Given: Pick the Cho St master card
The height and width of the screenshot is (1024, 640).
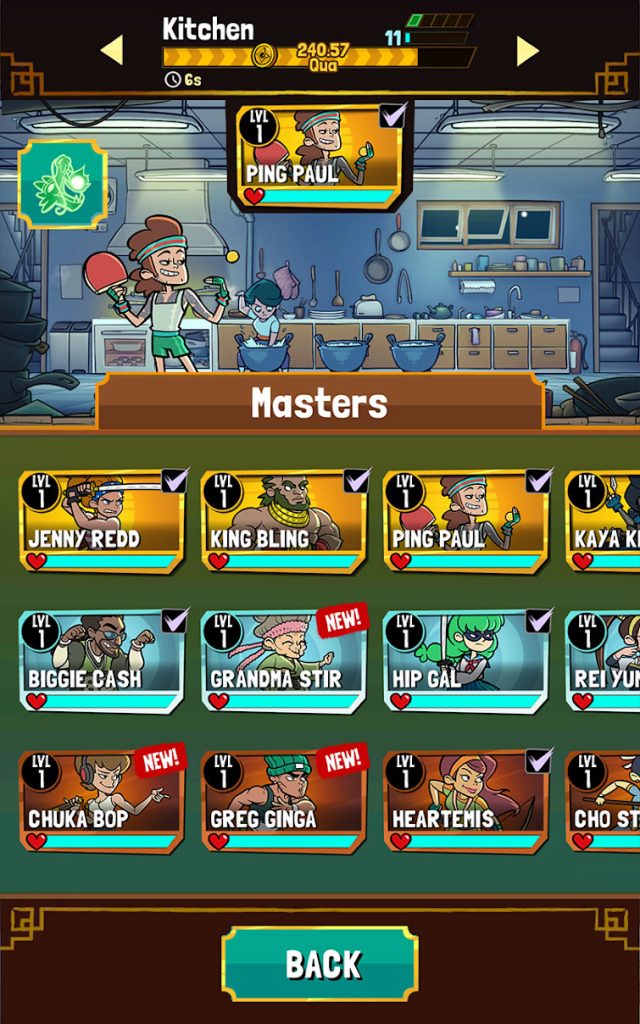Looking at the screenshot, I should [603, 801].
